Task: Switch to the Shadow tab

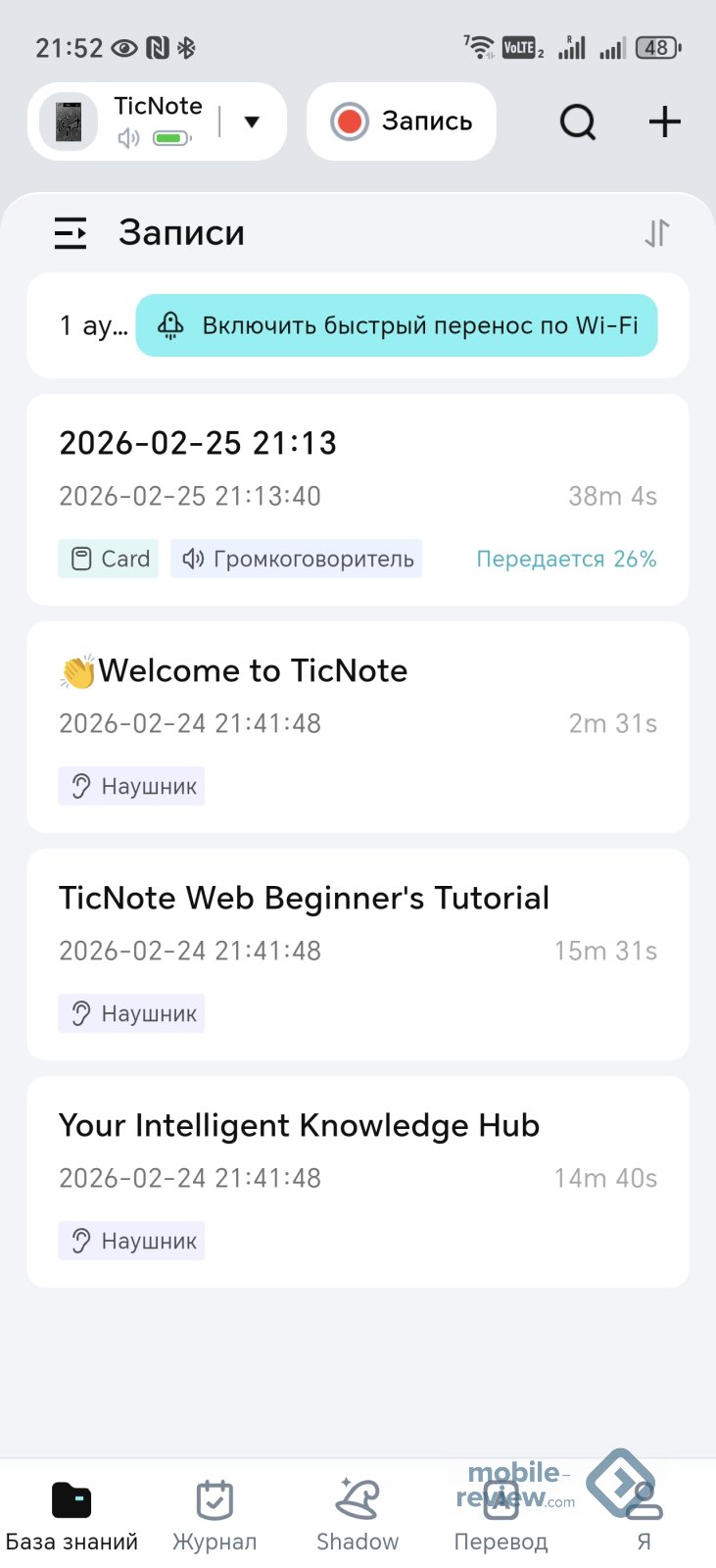Action: click(358, 1515)
